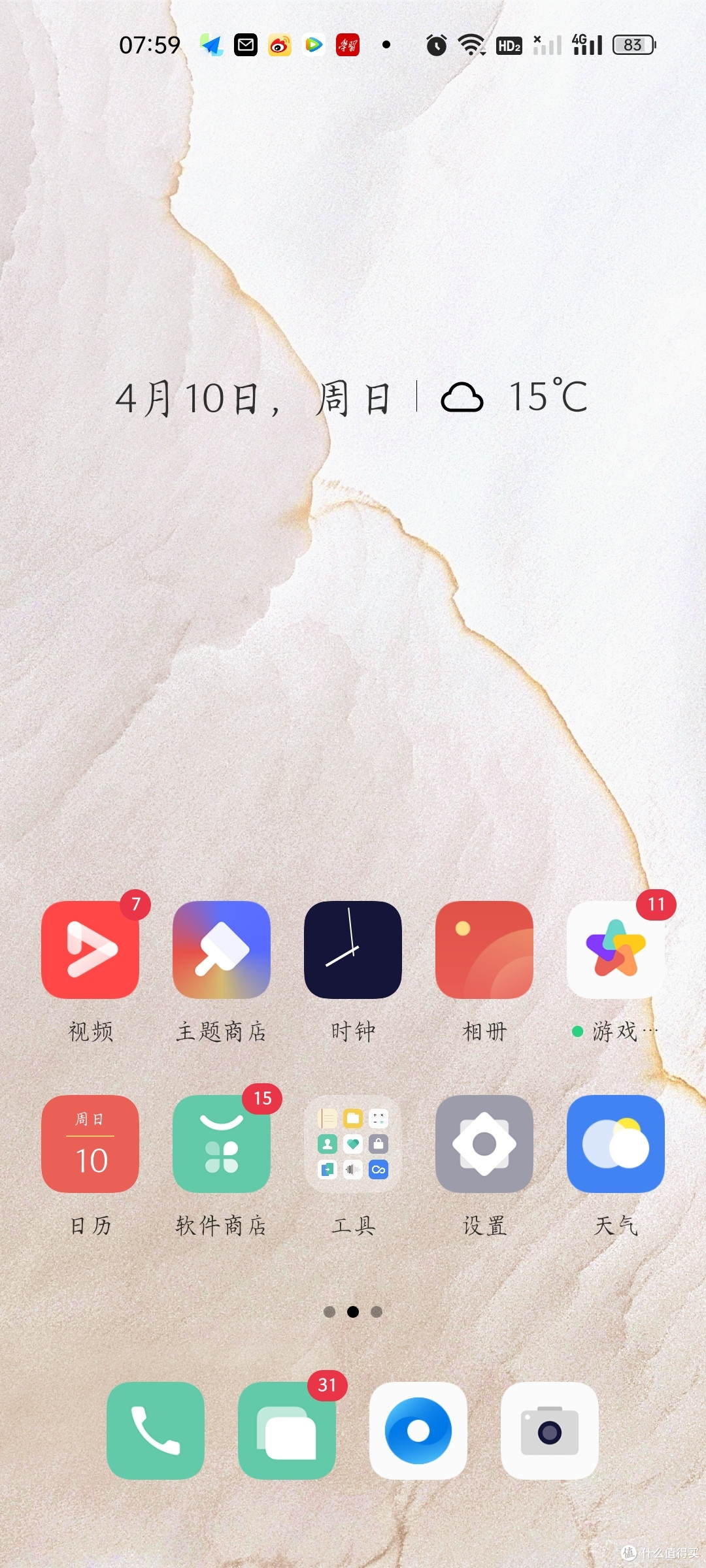
Task: Open the 游戏 games app
Action: [x=616, y=949]
